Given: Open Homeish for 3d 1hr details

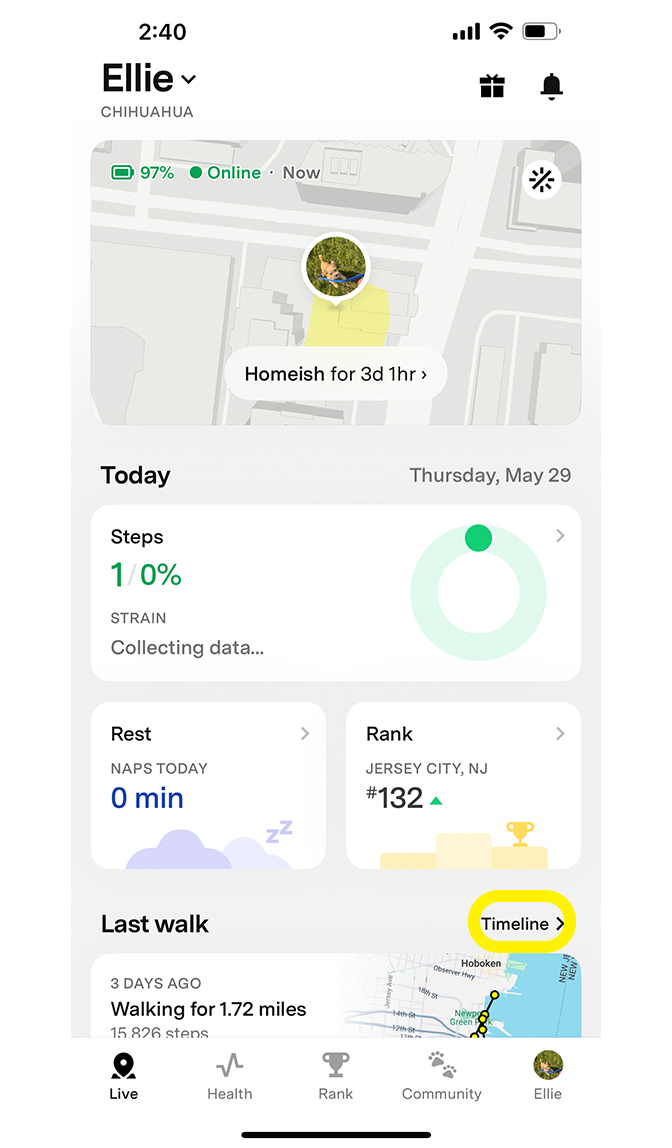Looking at the screenshot, I should [x=335, y=375].
